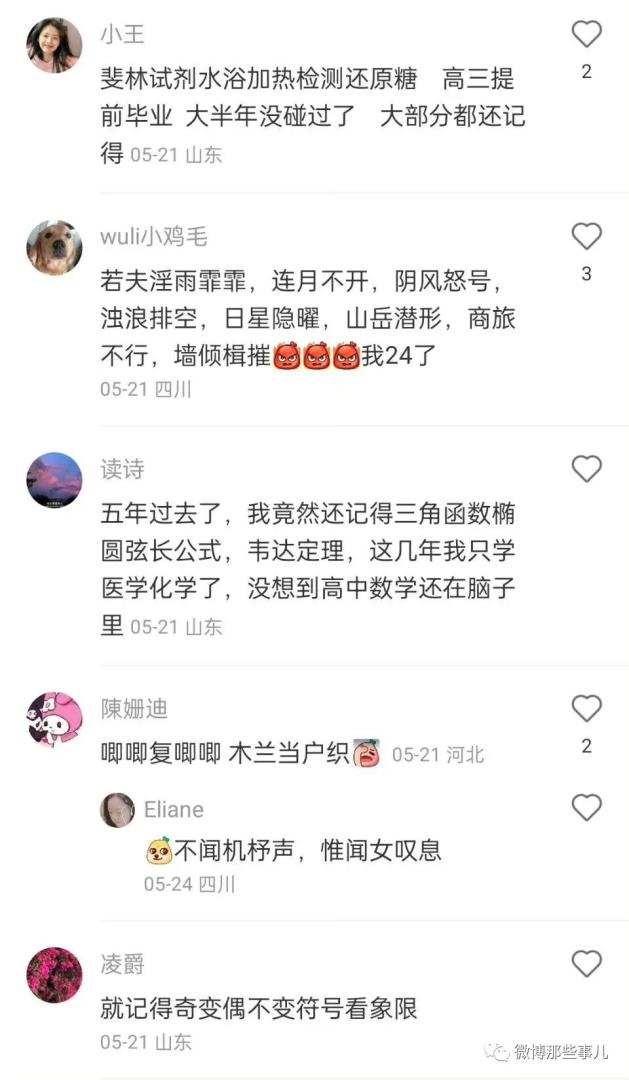
Task: Open wuli小鸡毛's dog avatar
Action: pyautogui.click(x=54, y=247)
